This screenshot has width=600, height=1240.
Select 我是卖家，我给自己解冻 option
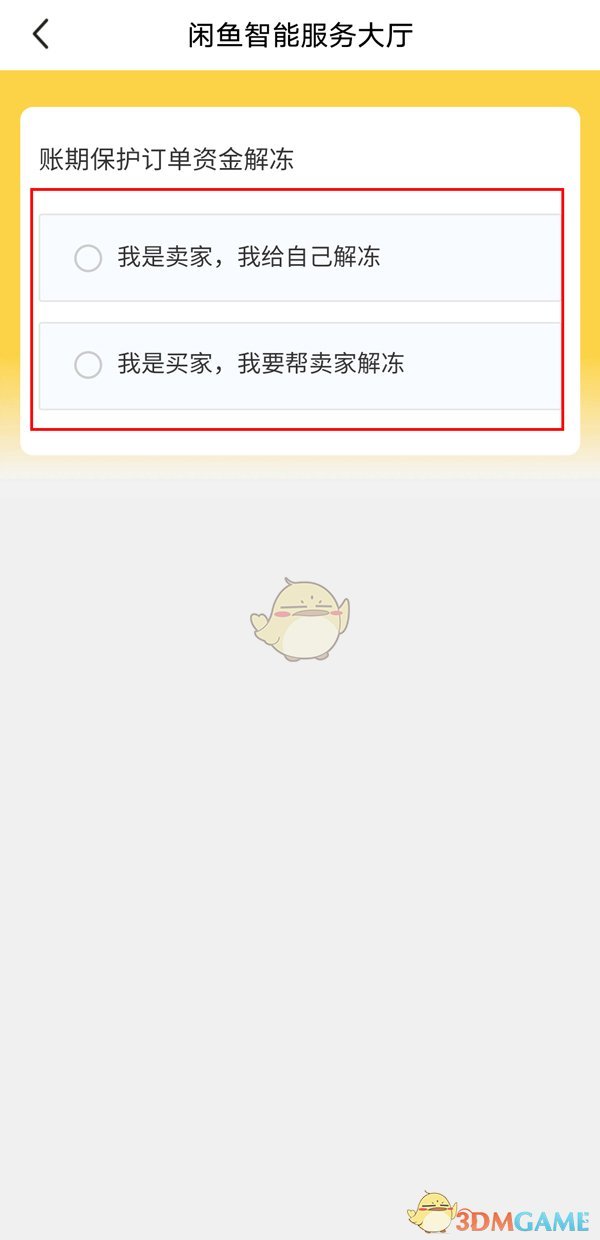pos(89,258)
